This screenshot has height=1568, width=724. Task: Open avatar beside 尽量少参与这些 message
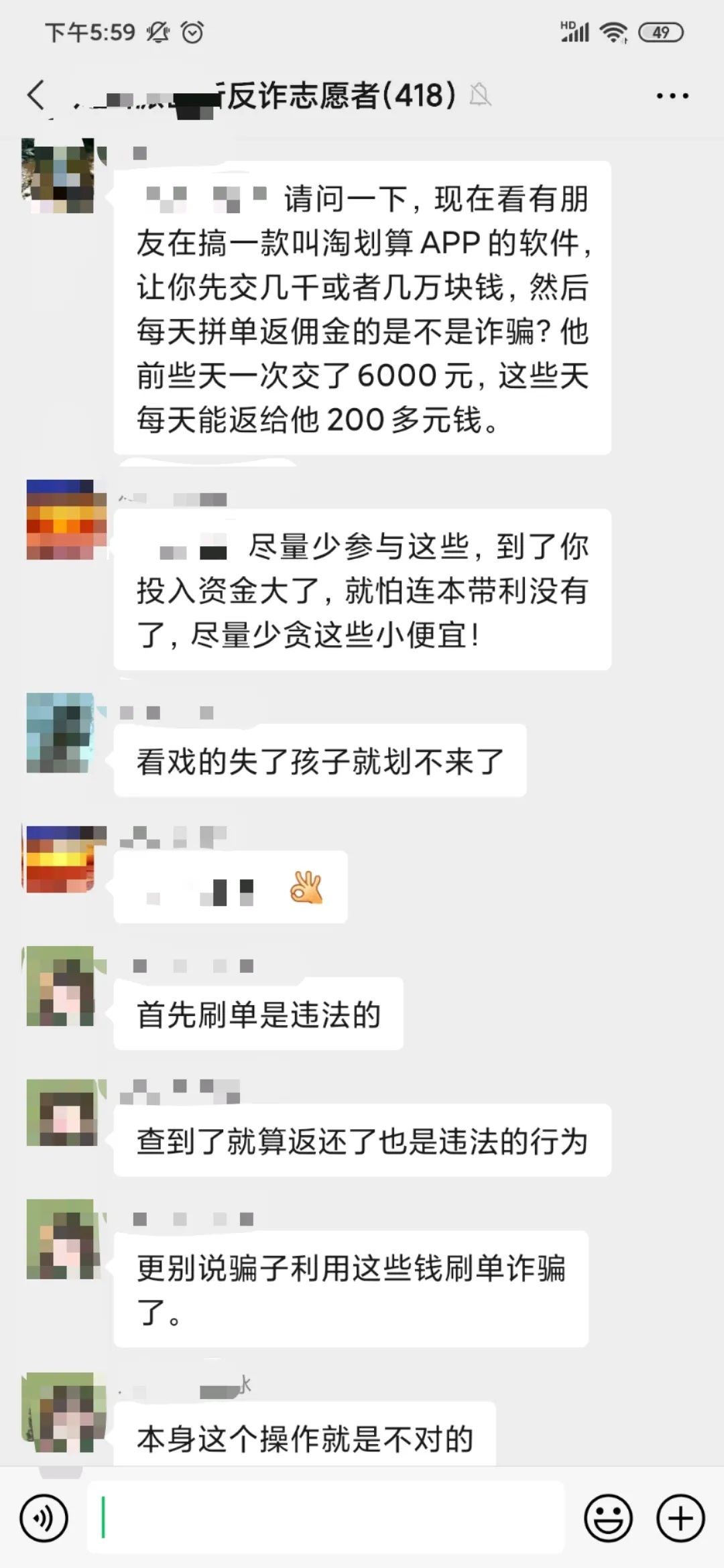point(63,519)
